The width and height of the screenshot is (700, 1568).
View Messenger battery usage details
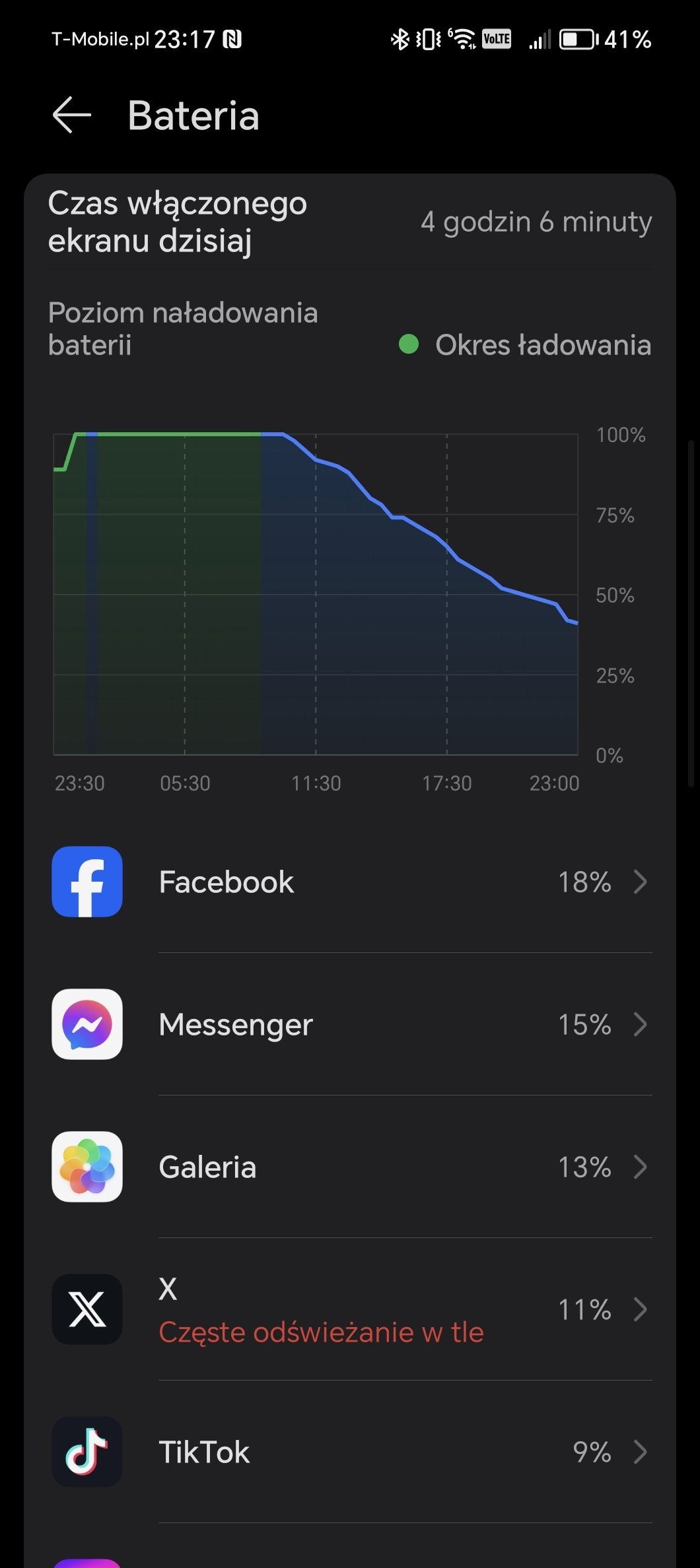coord(351,1024)
